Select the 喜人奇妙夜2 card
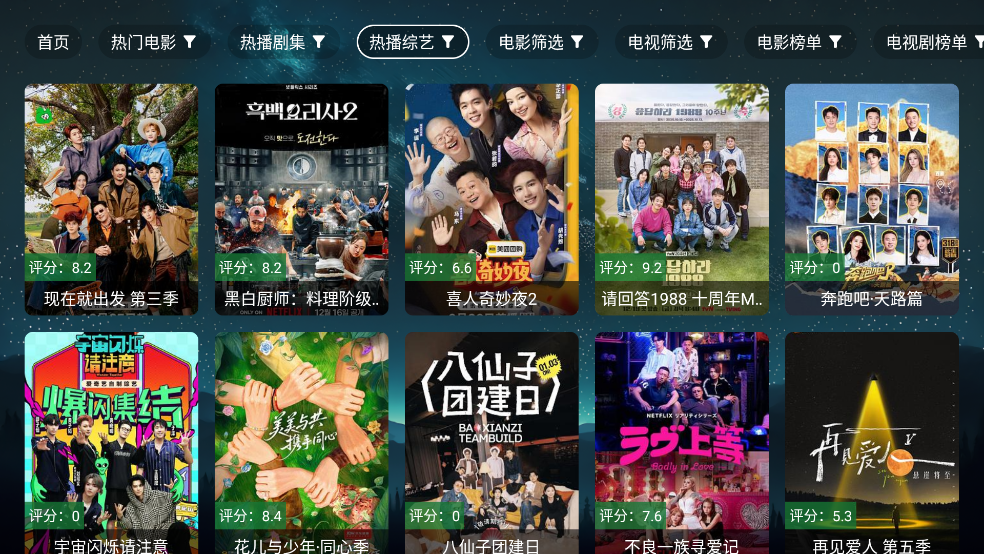984x554 pixels. pos(491,199)
